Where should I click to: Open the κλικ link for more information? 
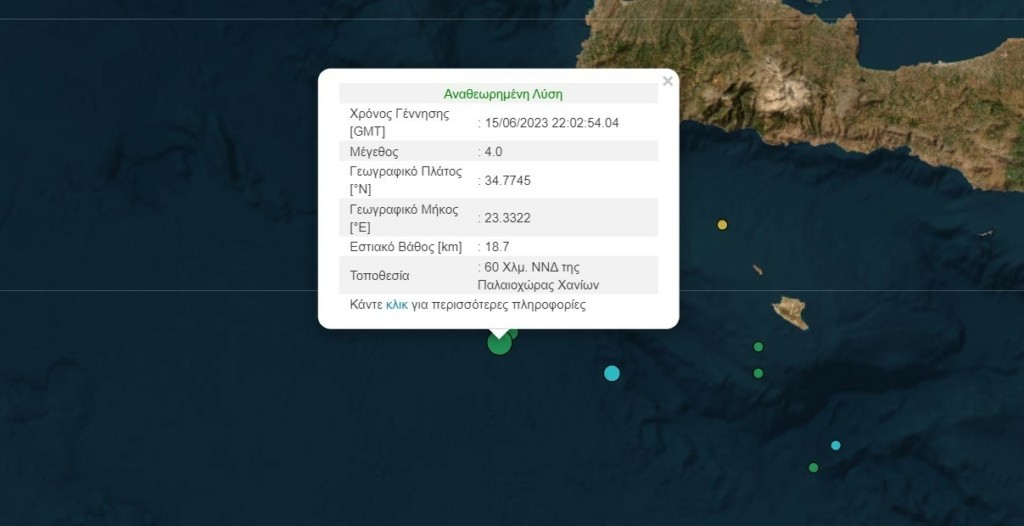coord(397,305)
